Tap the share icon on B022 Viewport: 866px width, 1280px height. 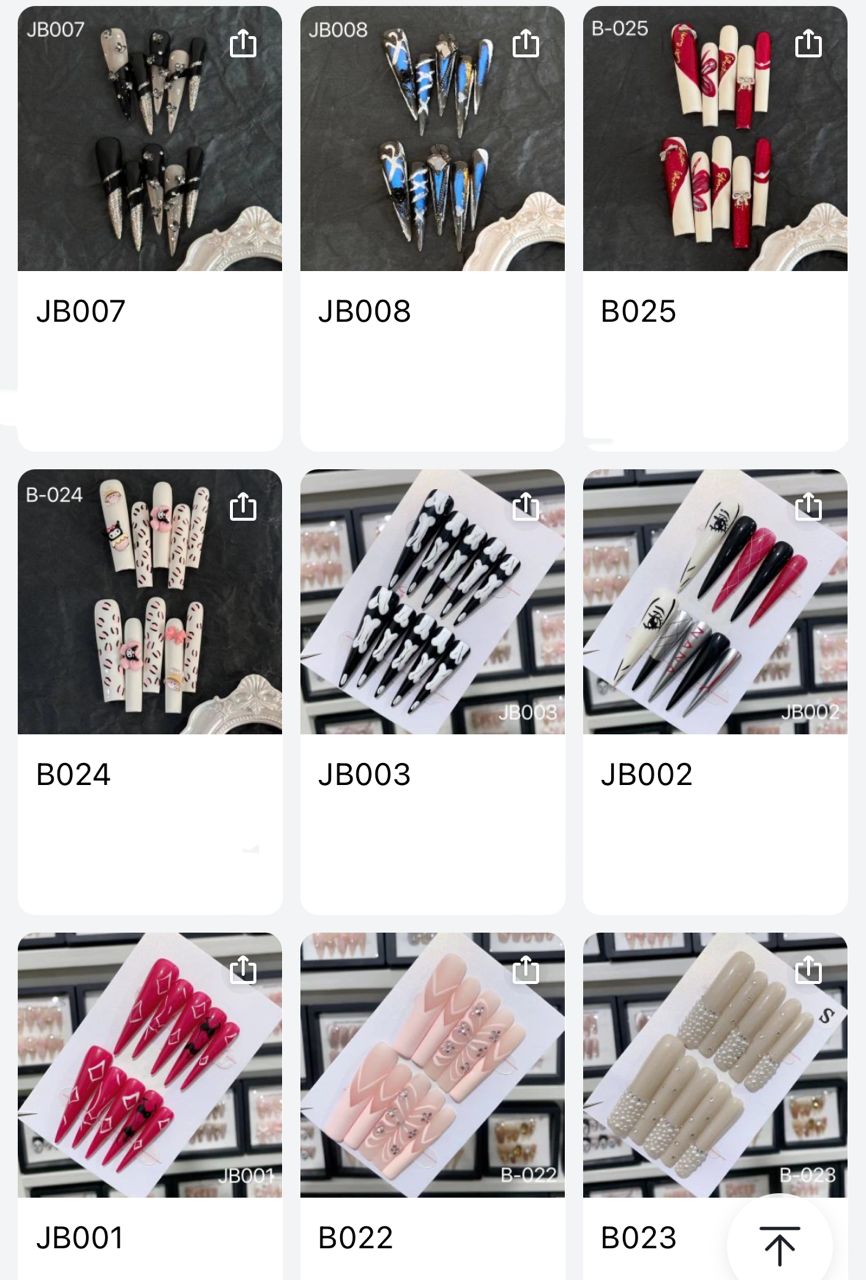pos(523,971)
